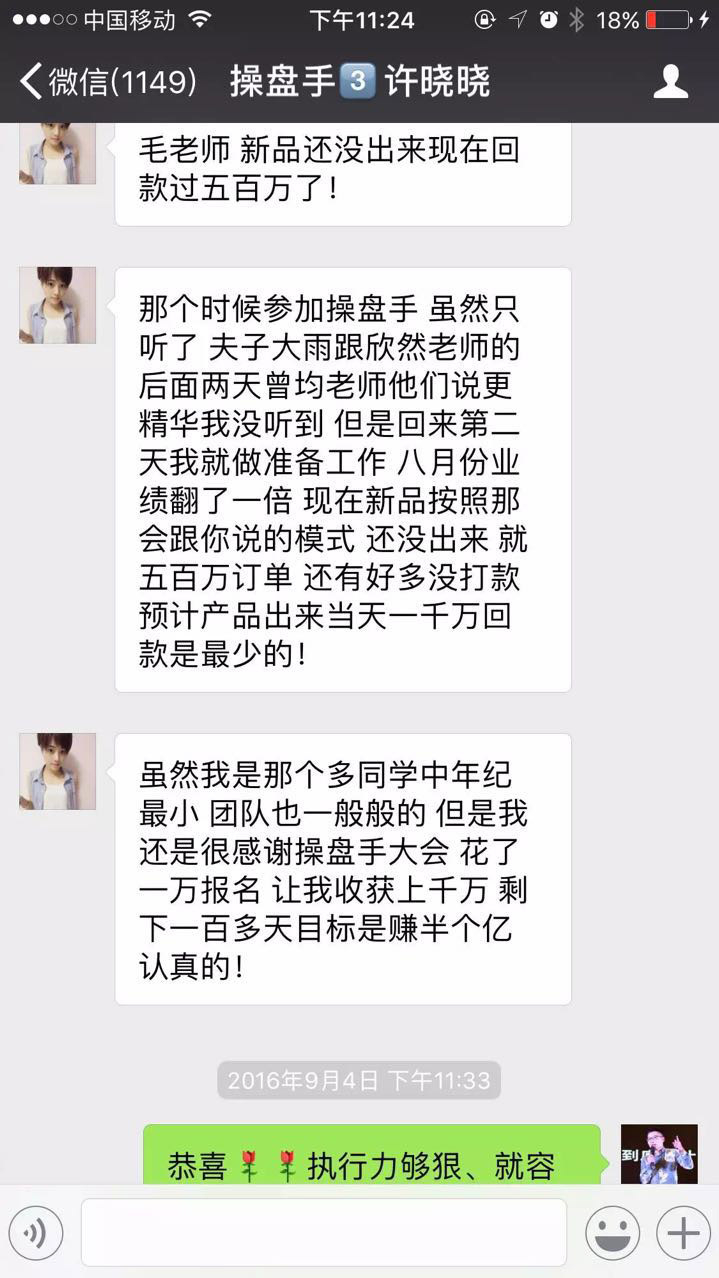The height and width of the screenshot is (1278, 719).
Task: Open my own avatar beside 恭喜 message
Action: (659, 1155)
